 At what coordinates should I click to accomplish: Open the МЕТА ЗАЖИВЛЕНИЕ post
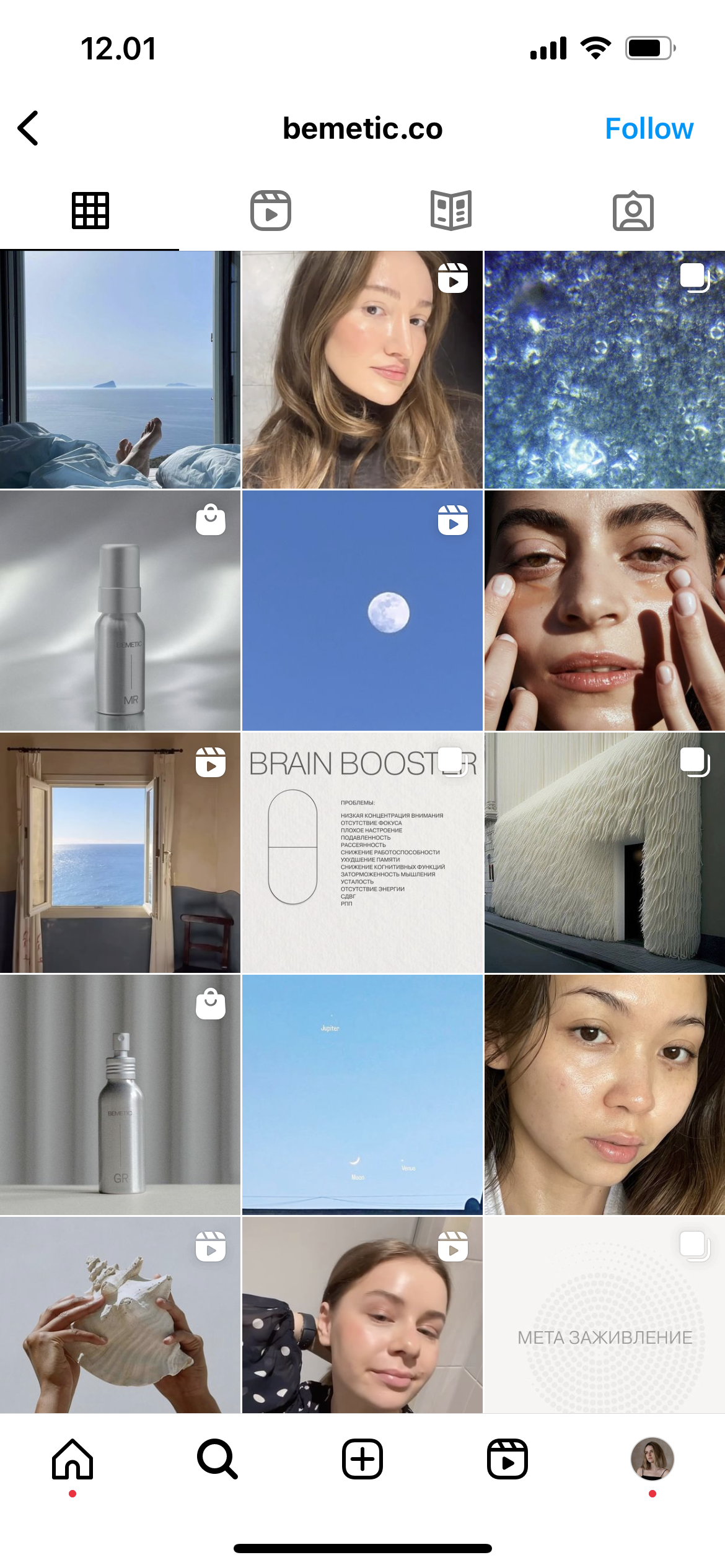click(605, 1315)
